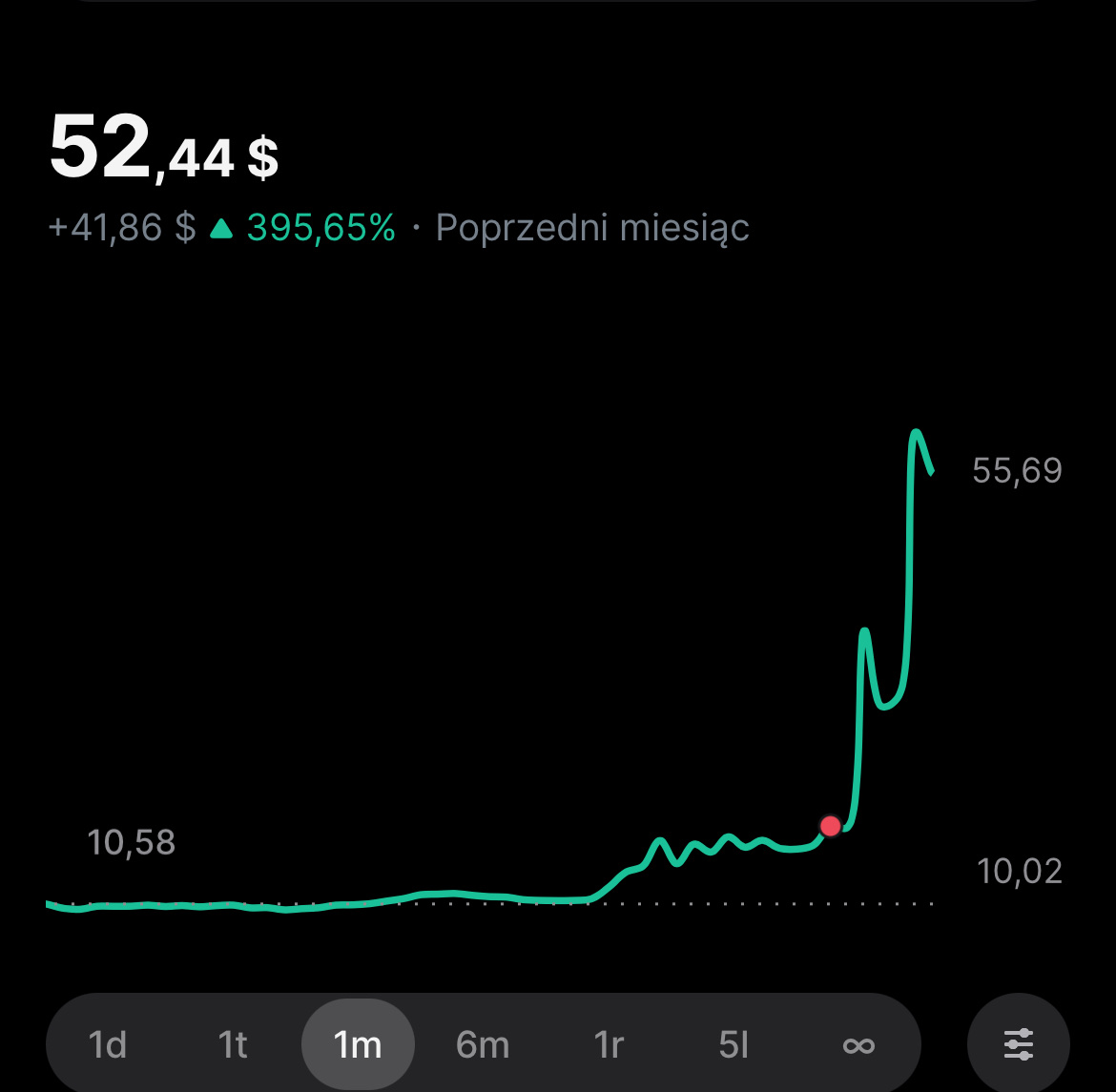Image resolution: width=1116 pixels, height=1092 pixels.
Task: Switch chart to 1t range
Action: tap(233, 1045)
